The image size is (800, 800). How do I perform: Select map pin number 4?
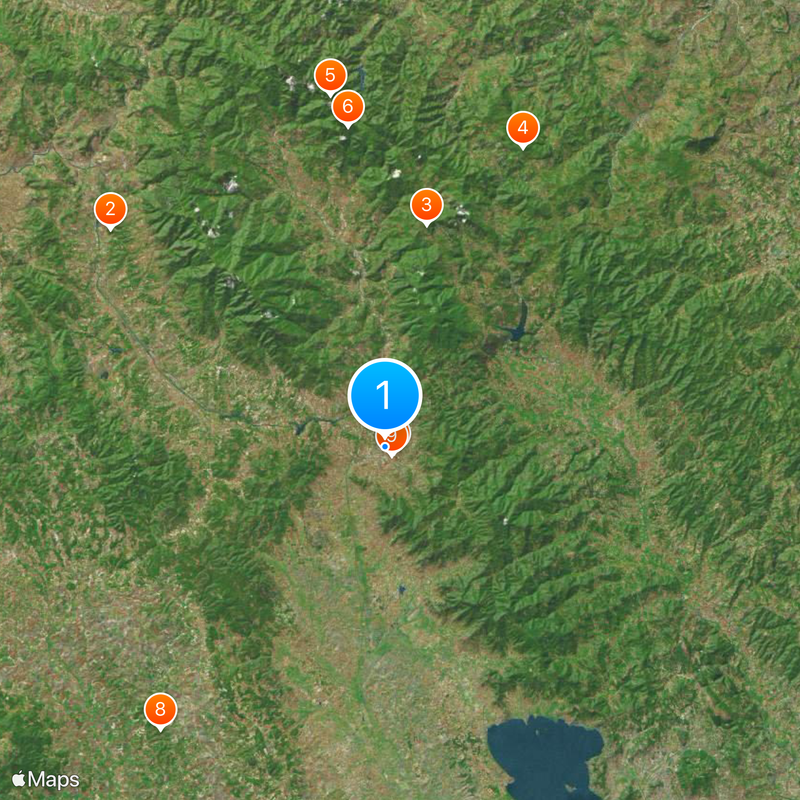tap(522, 128)
